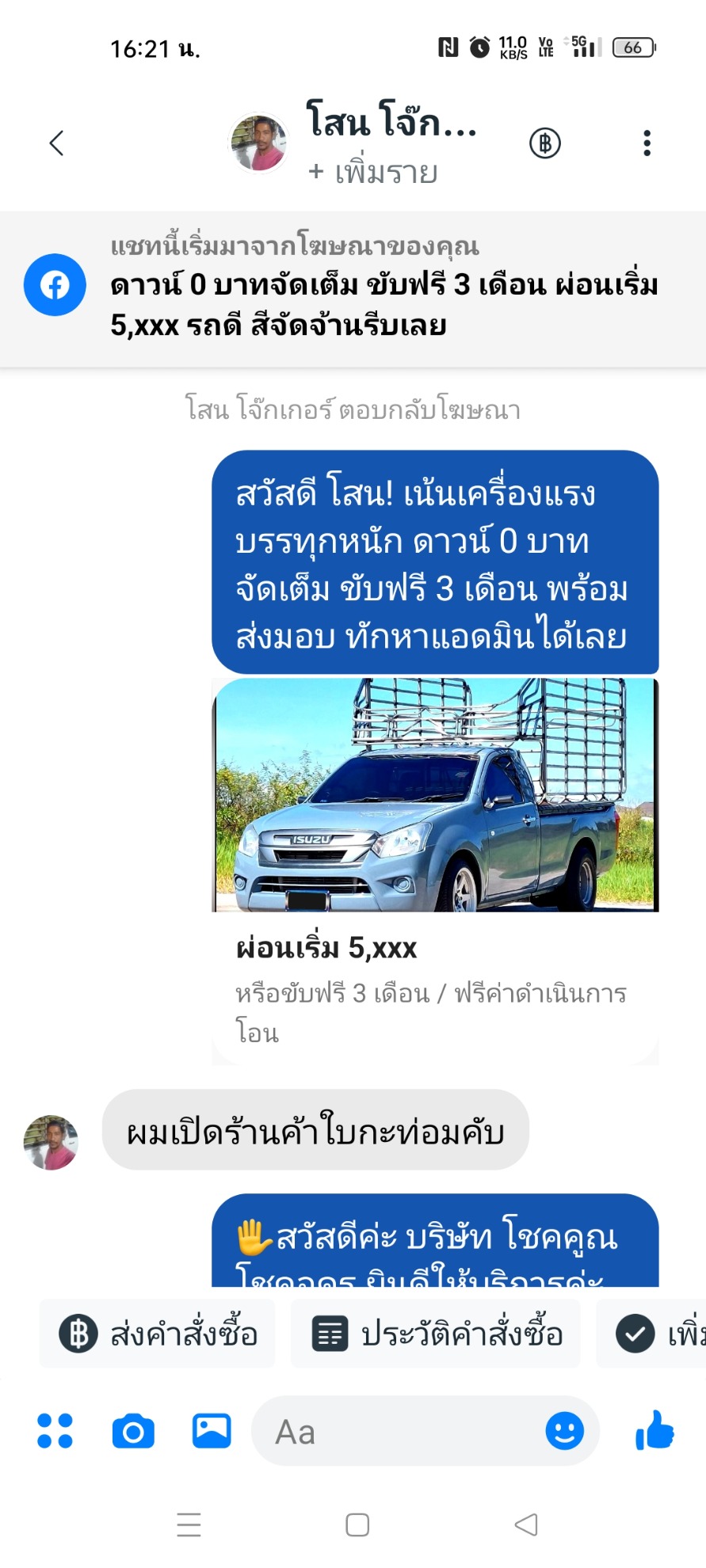Go back from the chat
Image resolution: width=706 pixels, height=1568 pixels.
(56, 143)
